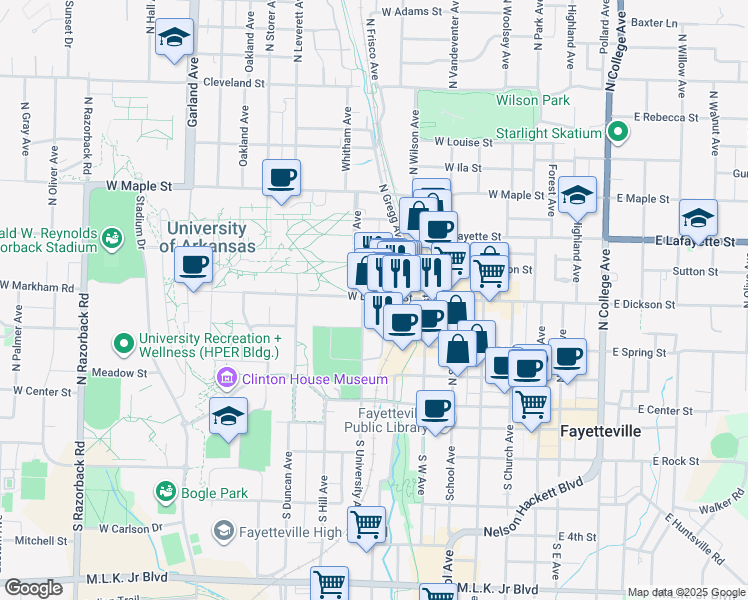Open the grocery cart marker near E Center St
Image resolution: width=748 pixels, height=600 pixels.
coord(532,409)
